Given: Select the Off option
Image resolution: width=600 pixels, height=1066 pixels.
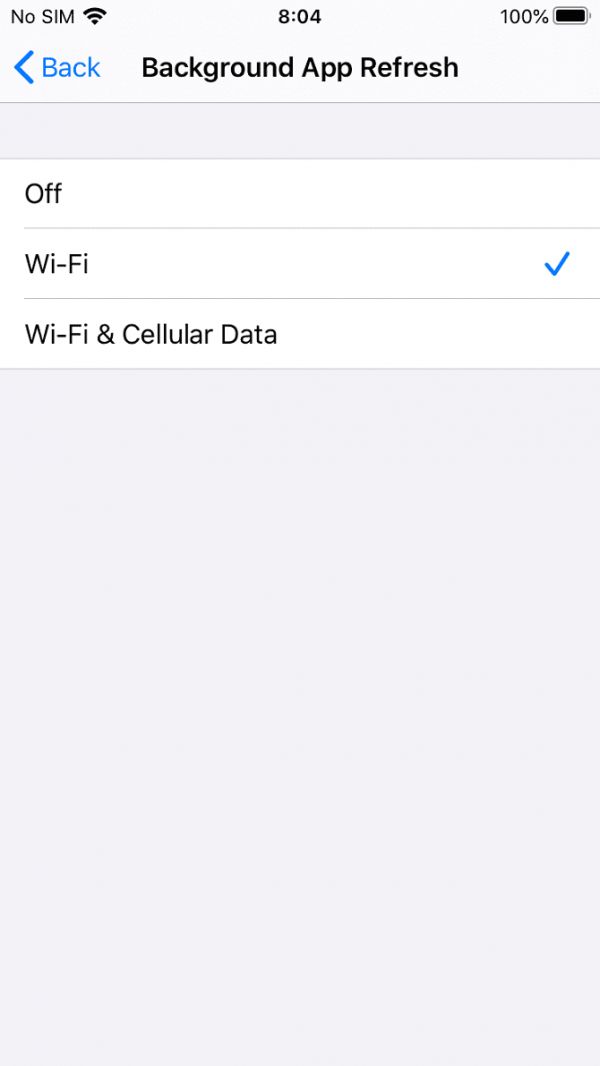Looking at the screenshot, I should [x=300, y=194].
